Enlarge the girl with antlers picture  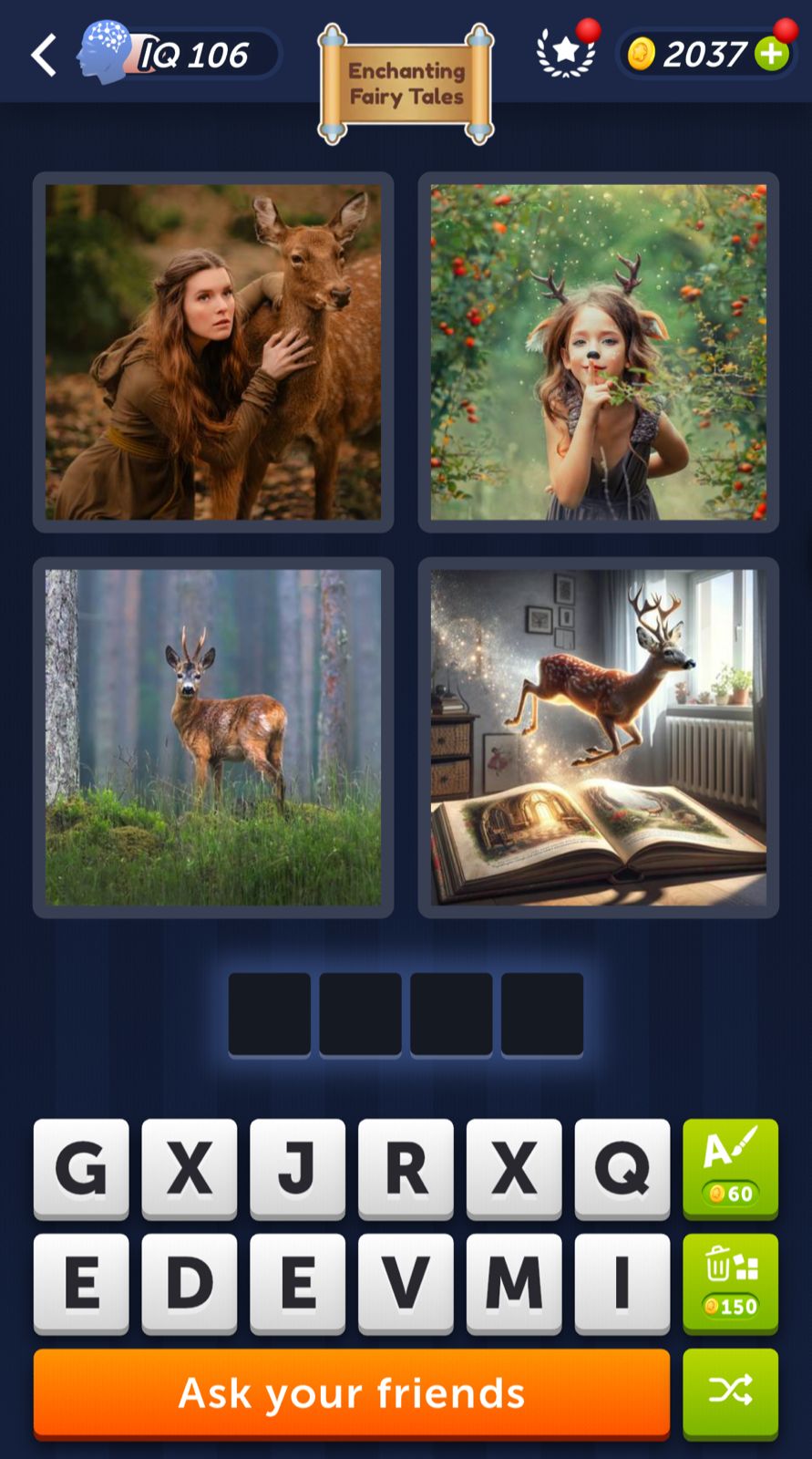click(x=598, y=352)
